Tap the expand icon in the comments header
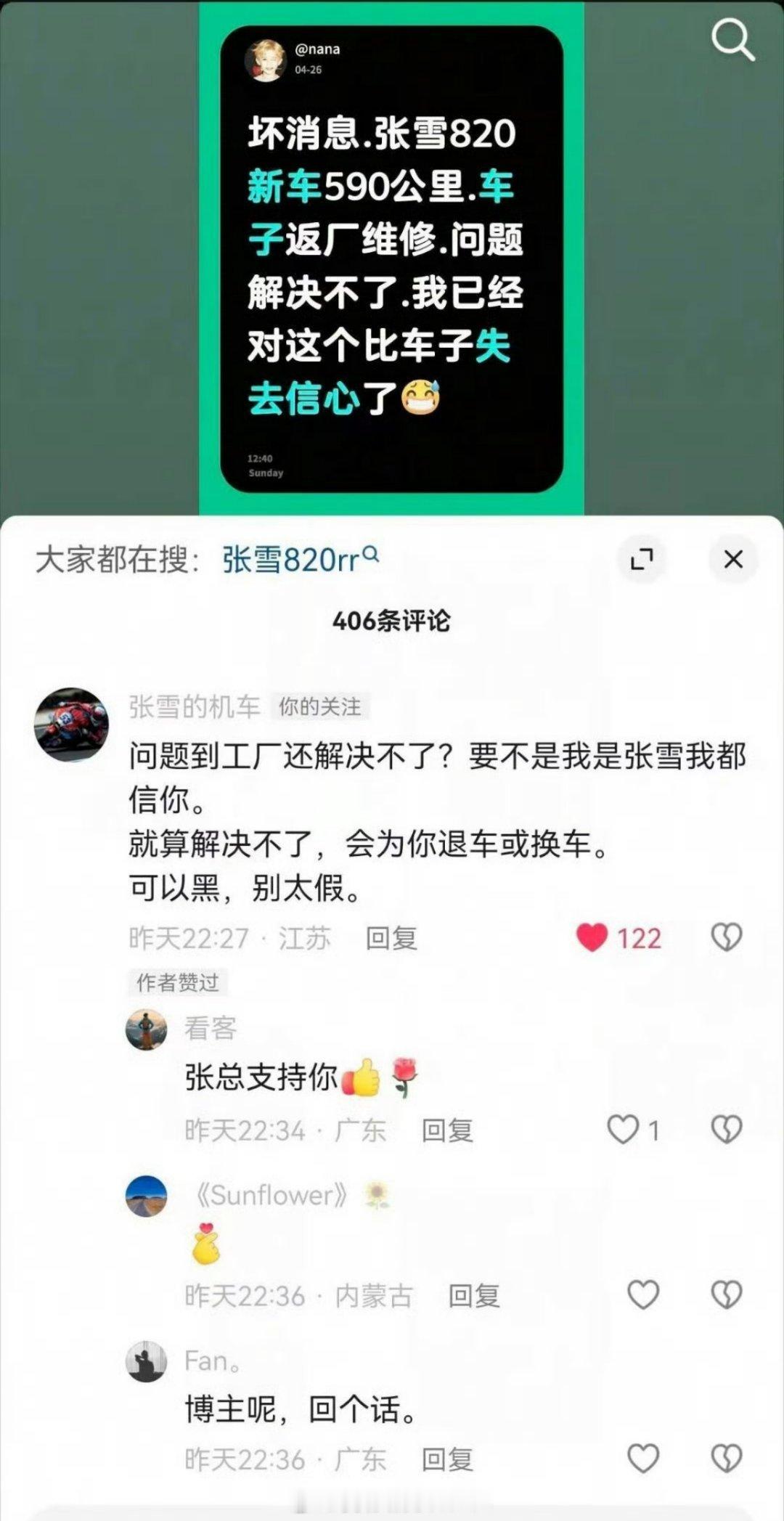 click(642, 560)
